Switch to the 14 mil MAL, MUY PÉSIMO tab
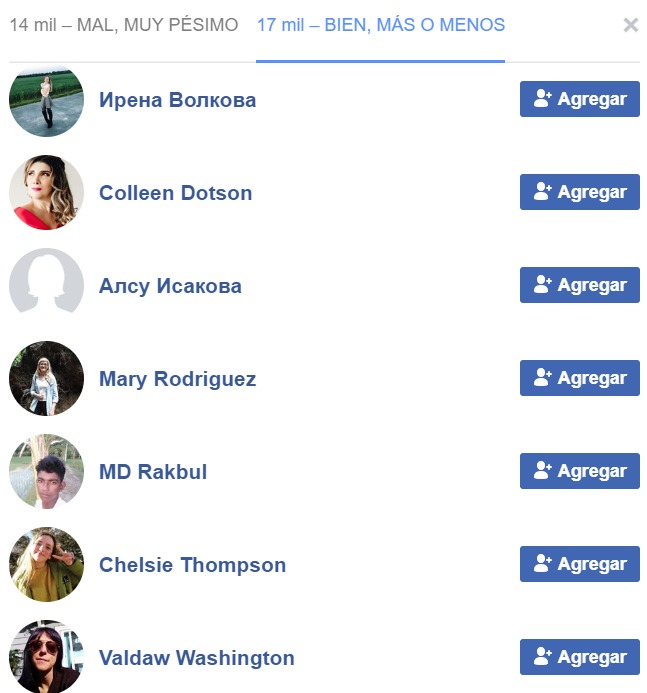This screenshot has width=647, height=693. pyautogui.click(x=124, y=25)
